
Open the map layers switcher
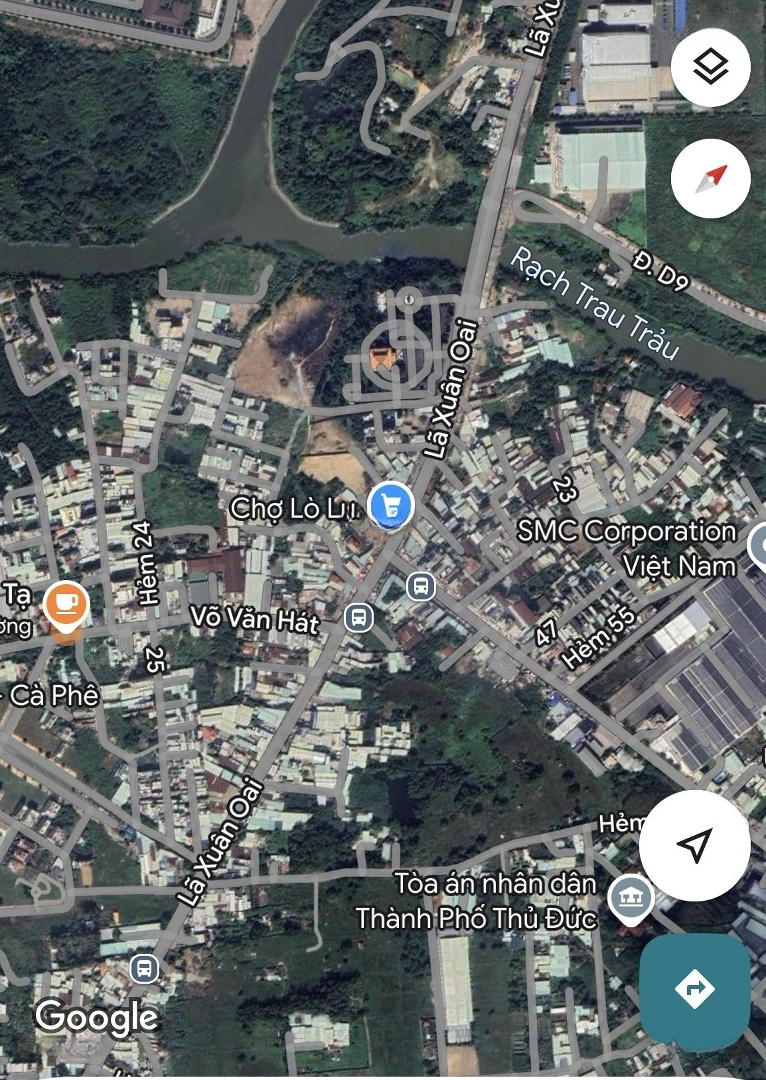(710, 67)
